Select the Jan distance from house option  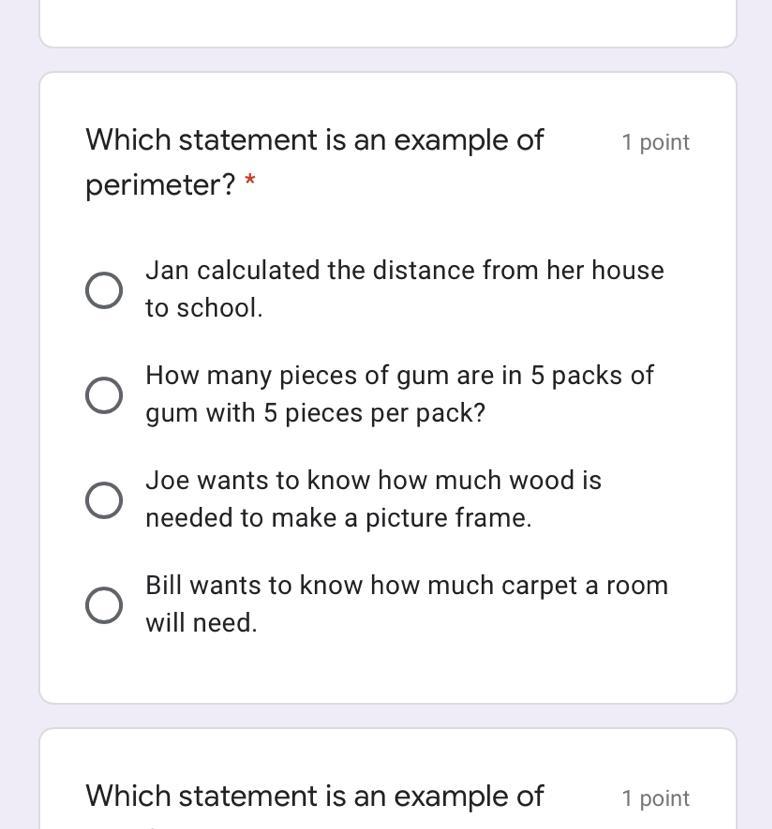point(104,290)
